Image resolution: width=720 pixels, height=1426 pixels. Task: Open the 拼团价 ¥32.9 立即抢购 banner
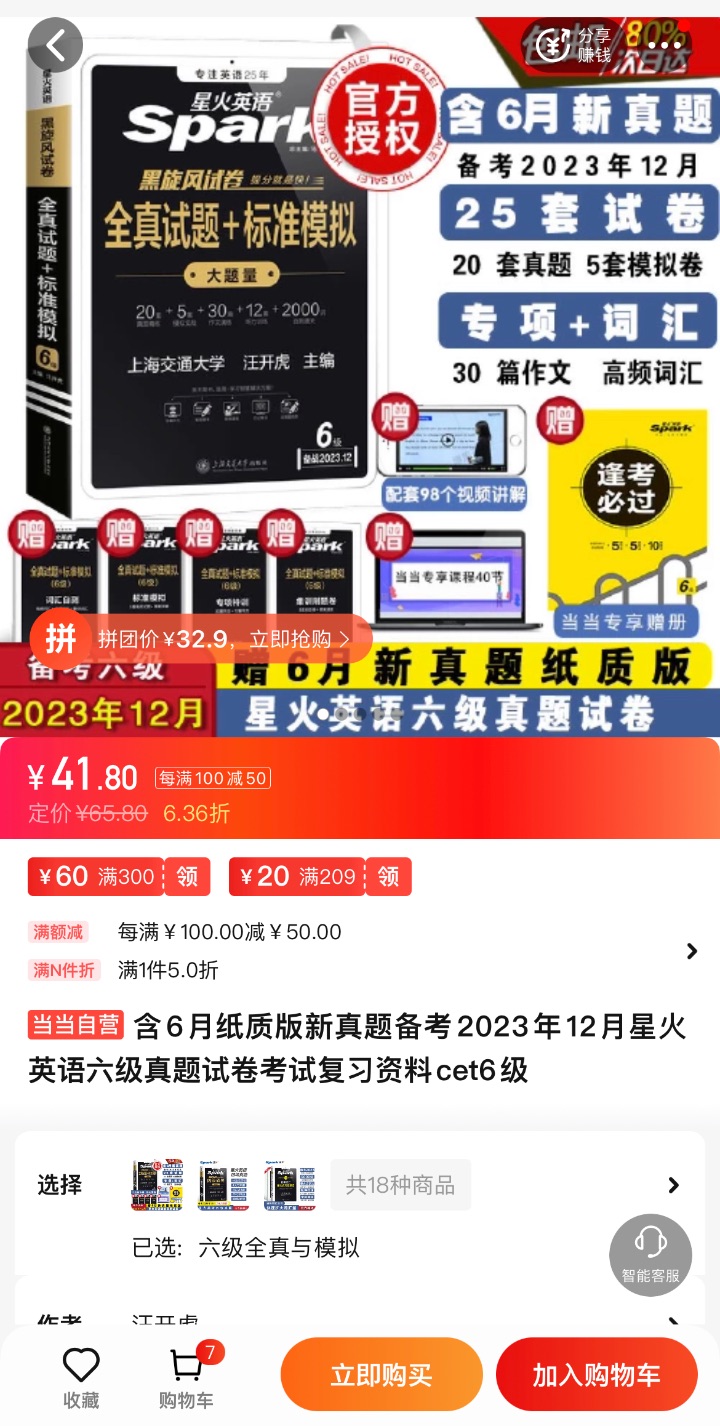201,638
